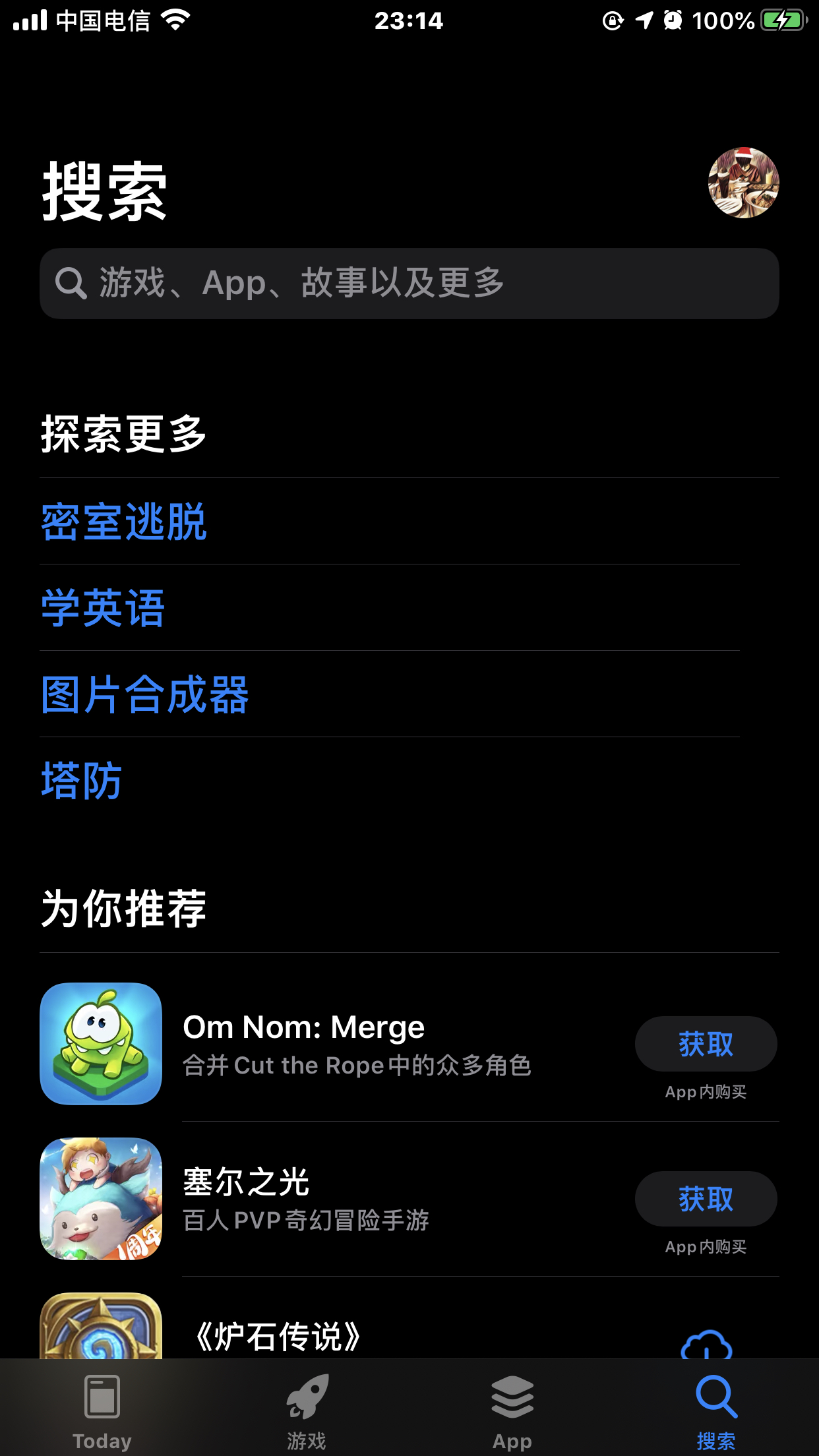819x1456 pixels.
Task: Choose the 塔防 suggestion
Action: point(82,781)
